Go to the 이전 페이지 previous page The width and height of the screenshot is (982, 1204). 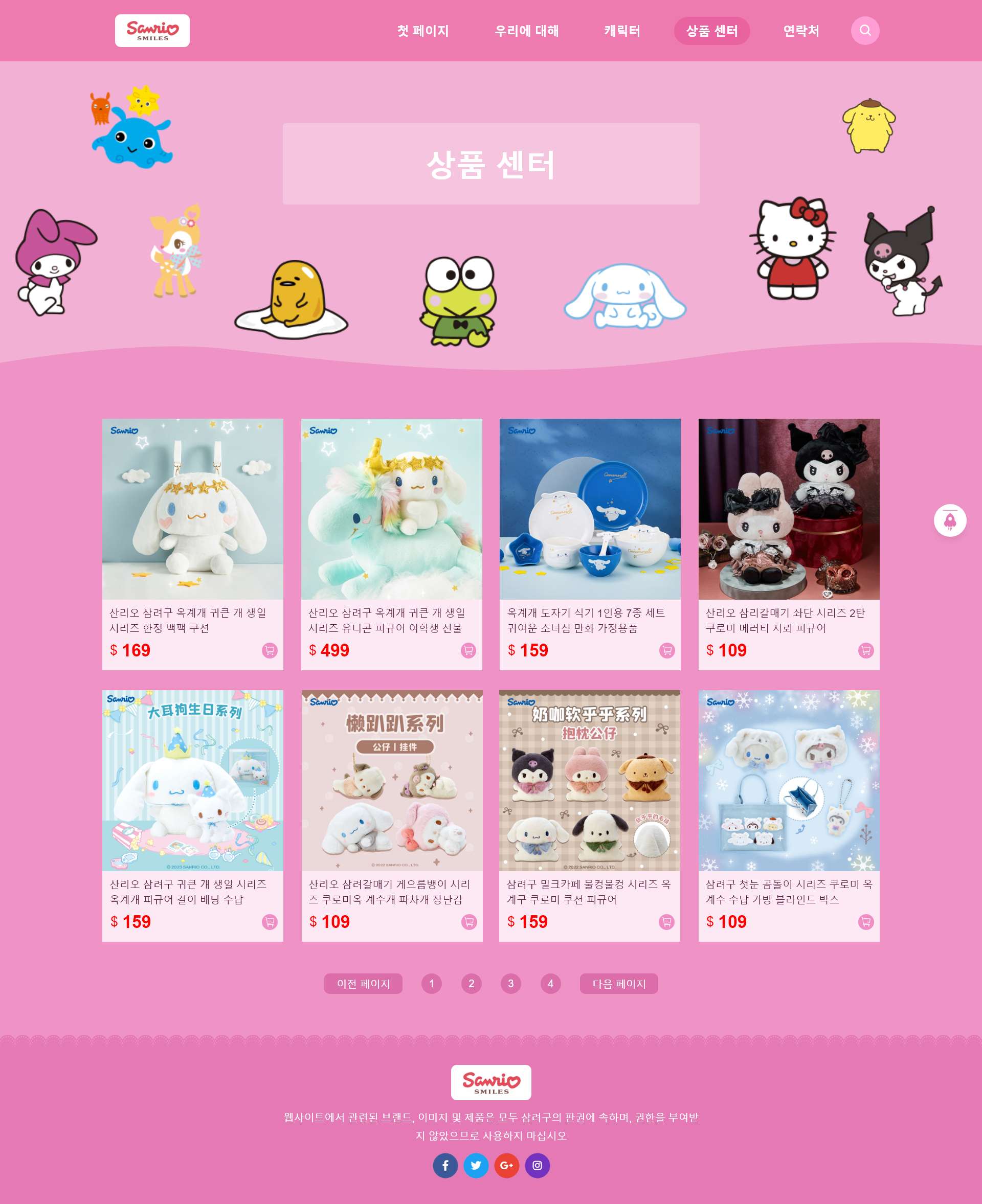363,984
